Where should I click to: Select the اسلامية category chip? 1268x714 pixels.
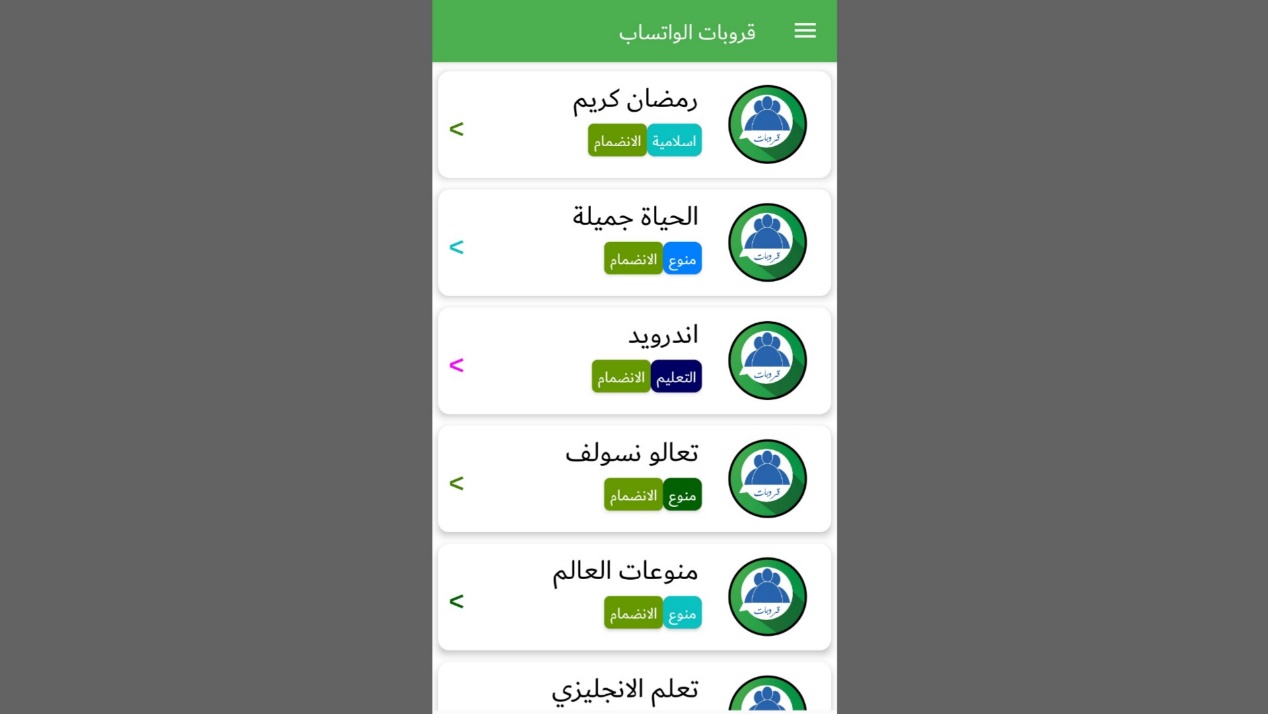[674, 141]
